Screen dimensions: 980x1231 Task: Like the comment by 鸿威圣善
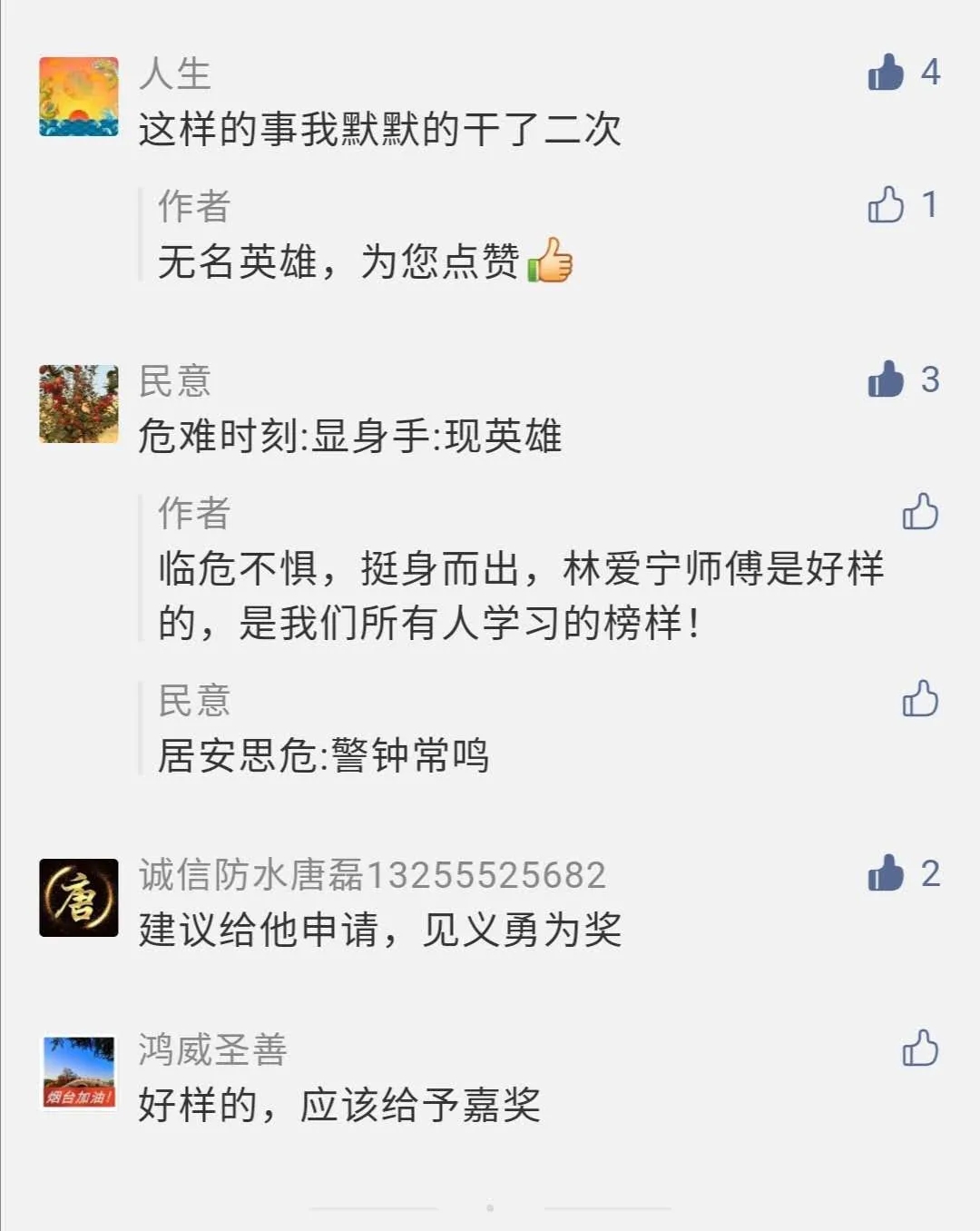click(919, 1048)
